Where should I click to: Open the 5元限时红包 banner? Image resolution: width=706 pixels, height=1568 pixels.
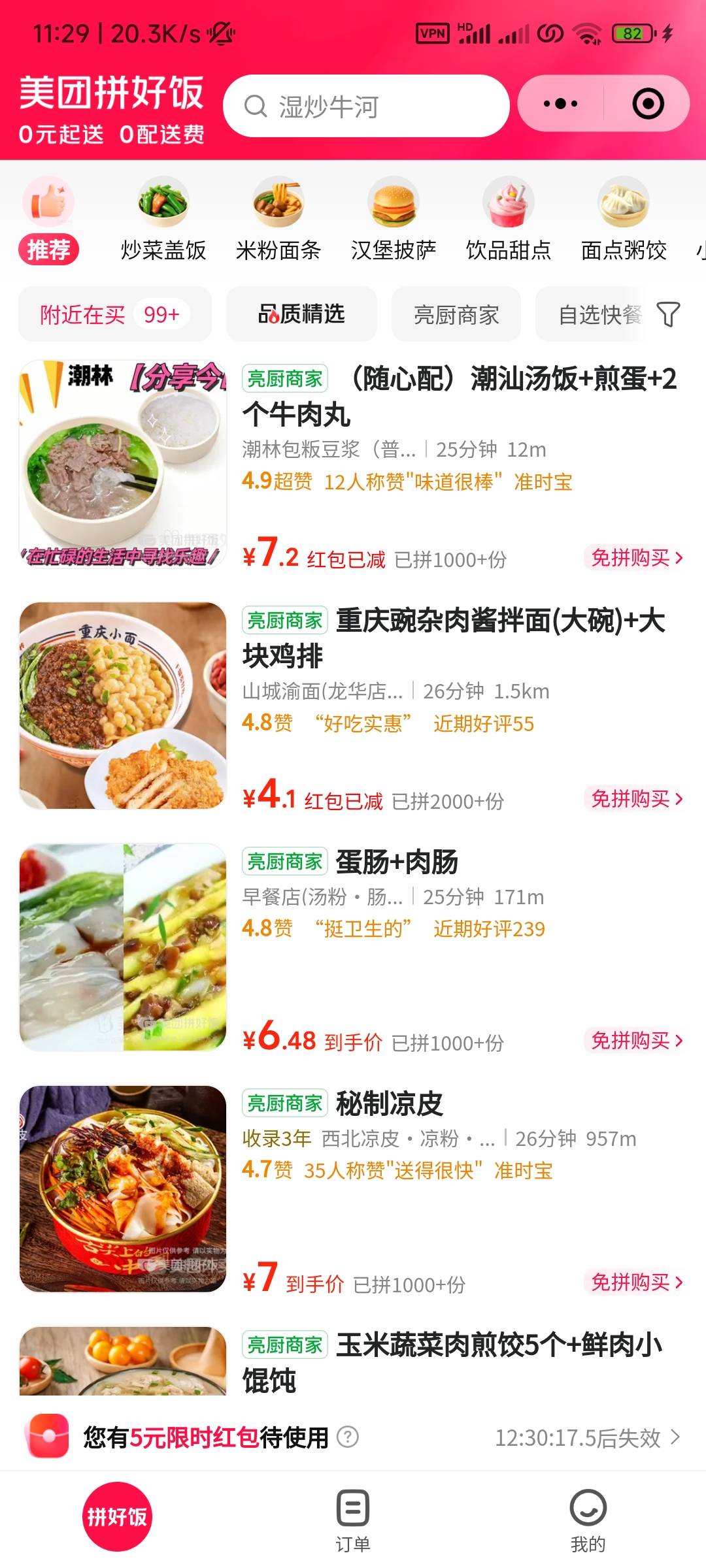[353, 1437]
